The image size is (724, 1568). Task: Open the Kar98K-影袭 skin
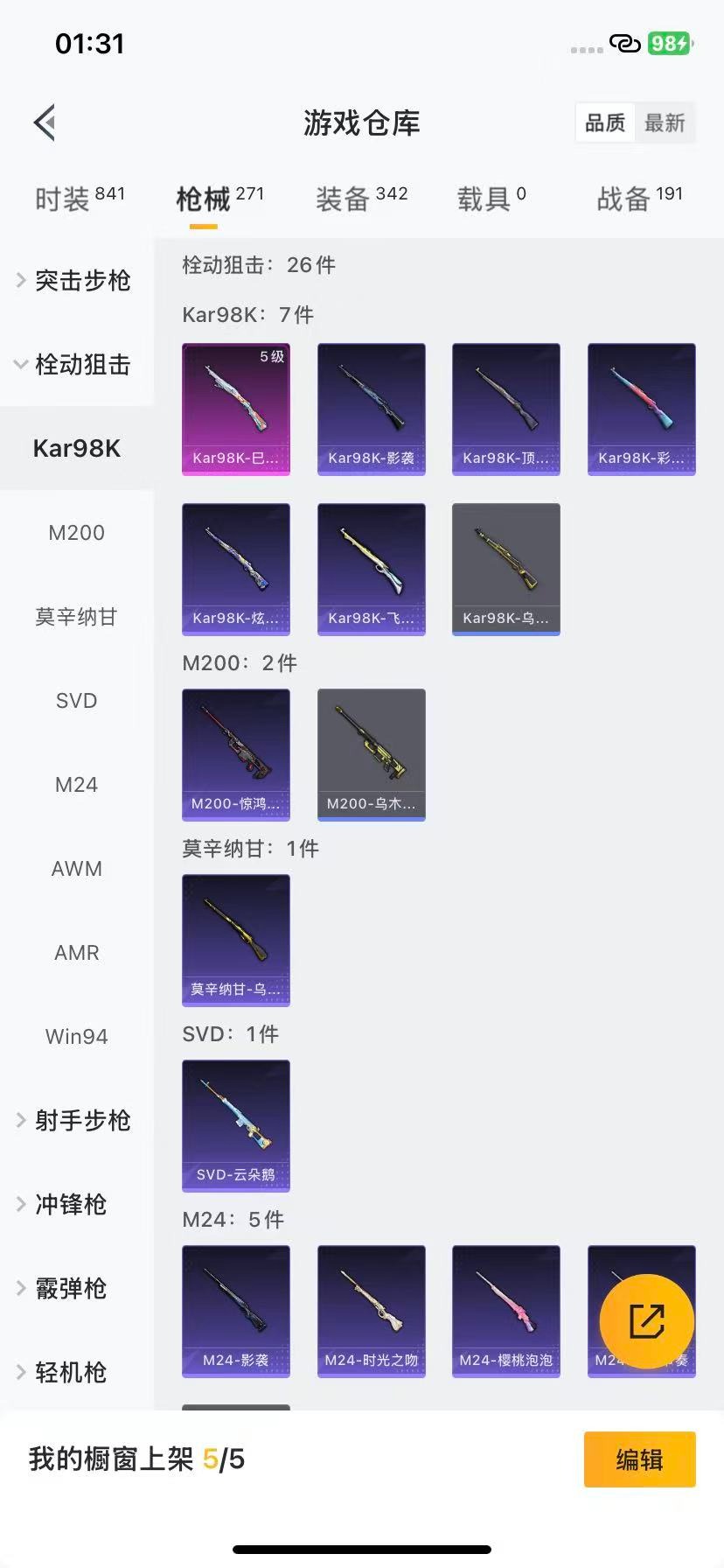tap(371, 409)
